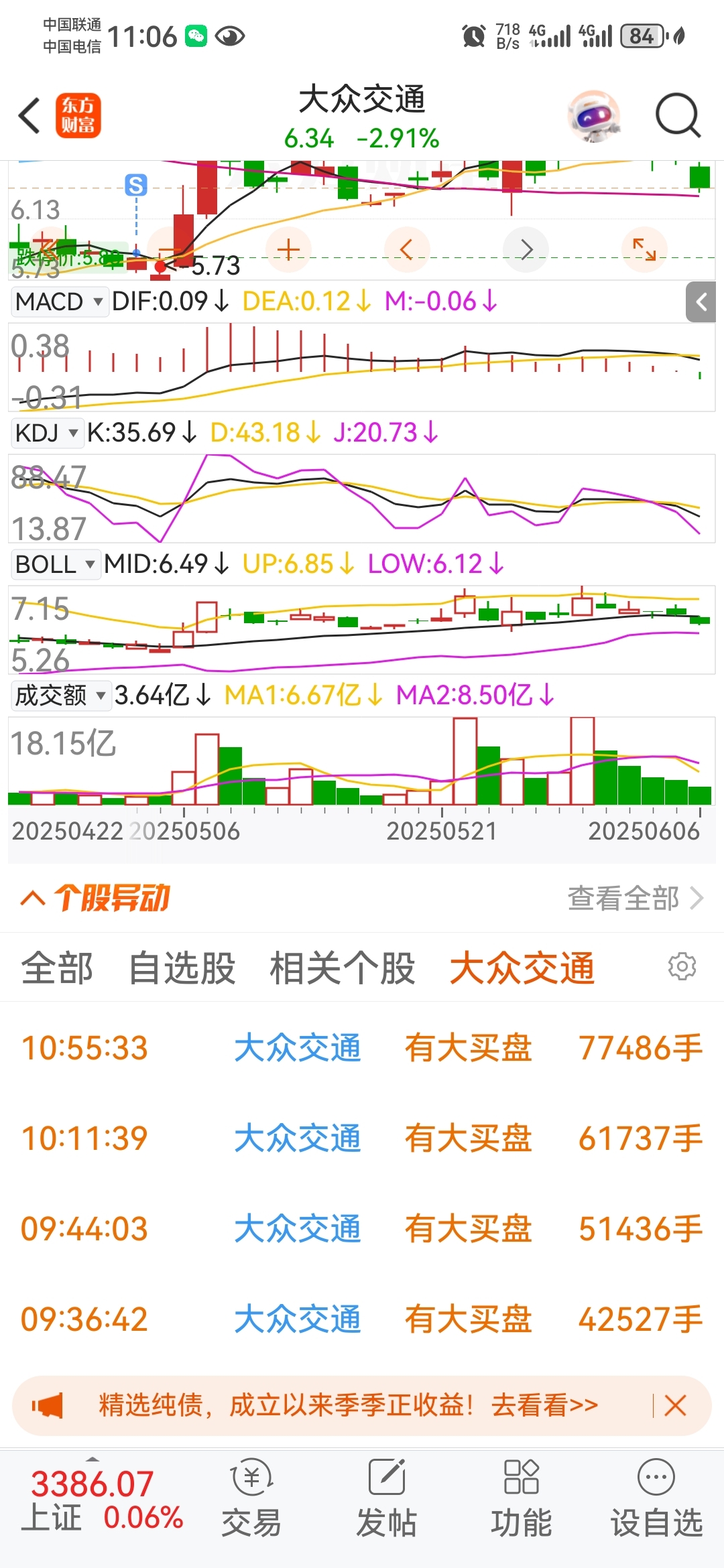The image size is (724, 1568).
Task: Move chart right with the right chevron
Action: click(526, 249)
